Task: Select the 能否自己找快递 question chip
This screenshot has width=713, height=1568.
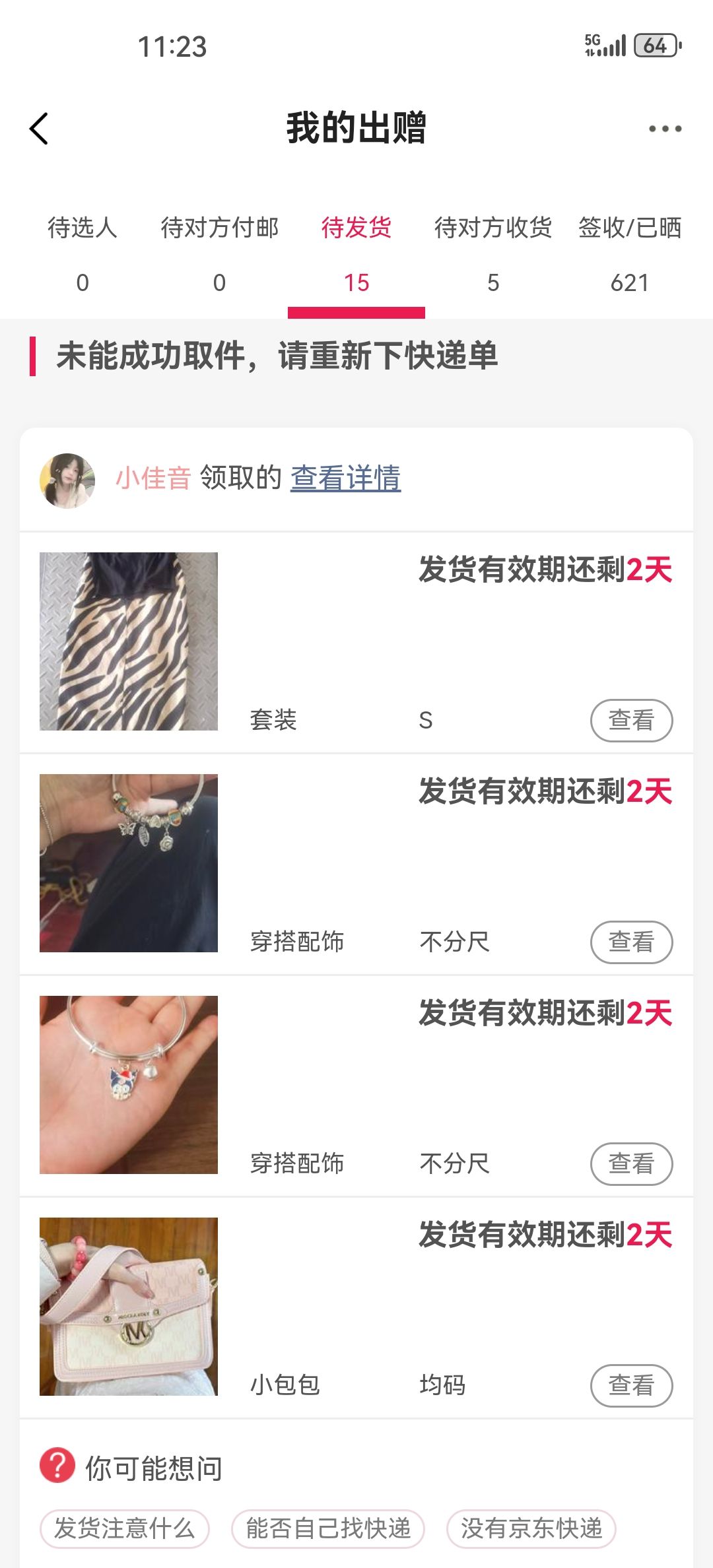Action: [x=328, y=1528]
